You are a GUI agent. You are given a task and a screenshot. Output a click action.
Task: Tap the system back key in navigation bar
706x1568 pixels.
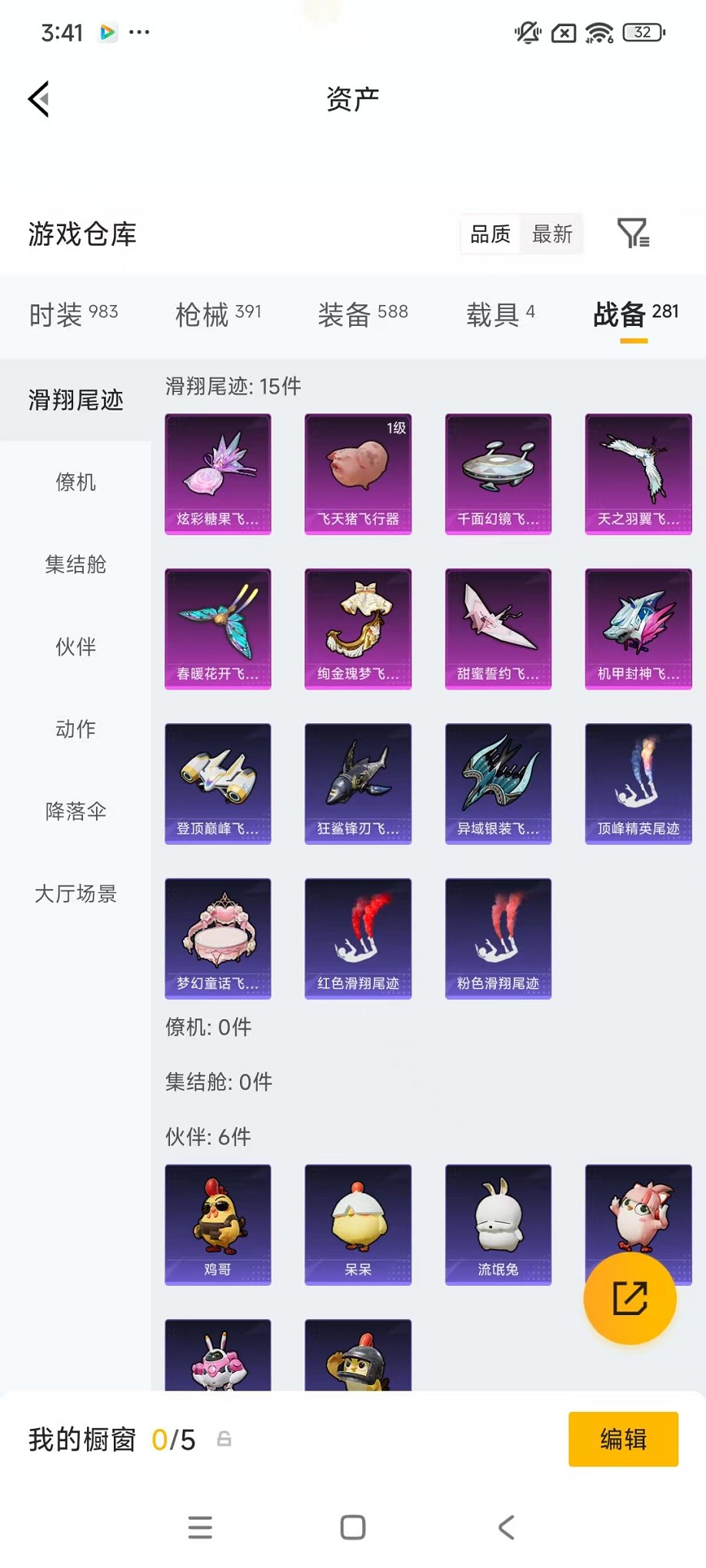(505, 1527)
